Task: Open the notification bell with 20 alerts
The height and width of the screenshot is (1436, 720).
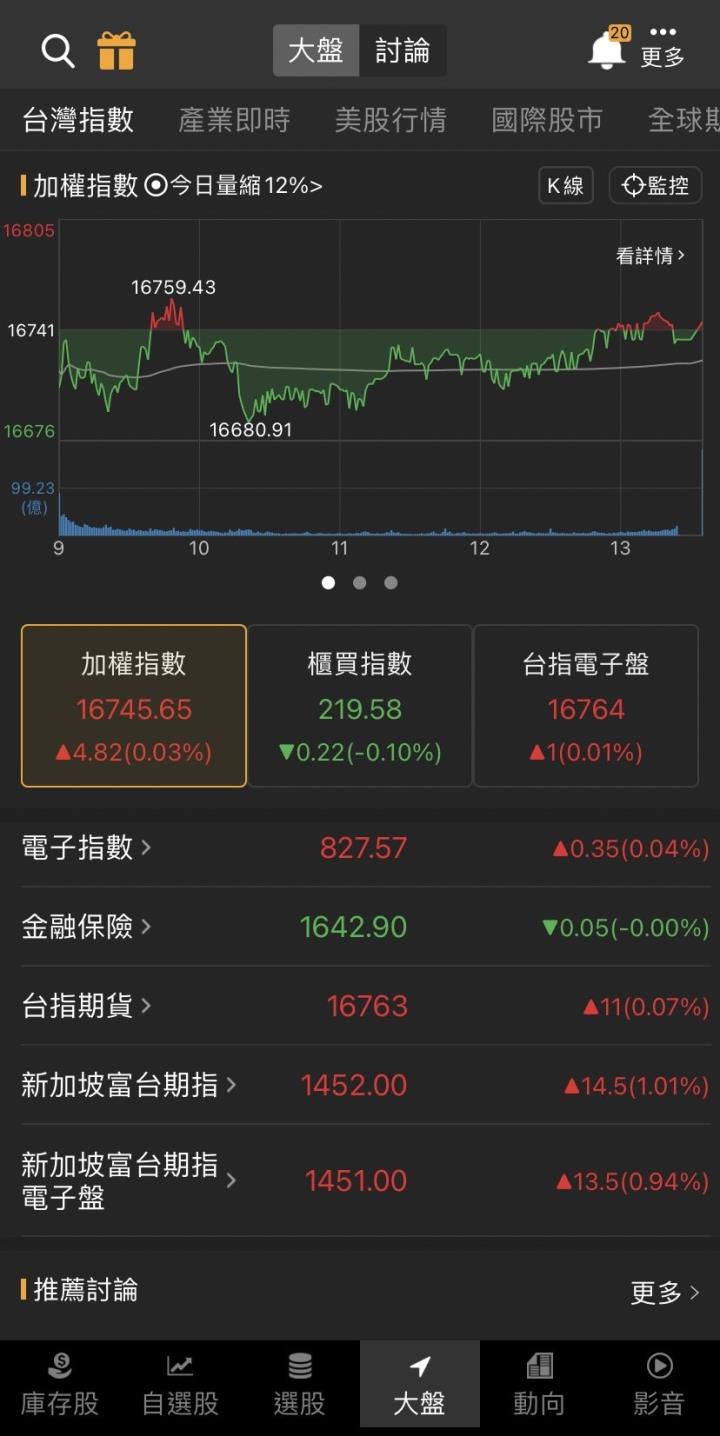Action: (x=607, y=50)
